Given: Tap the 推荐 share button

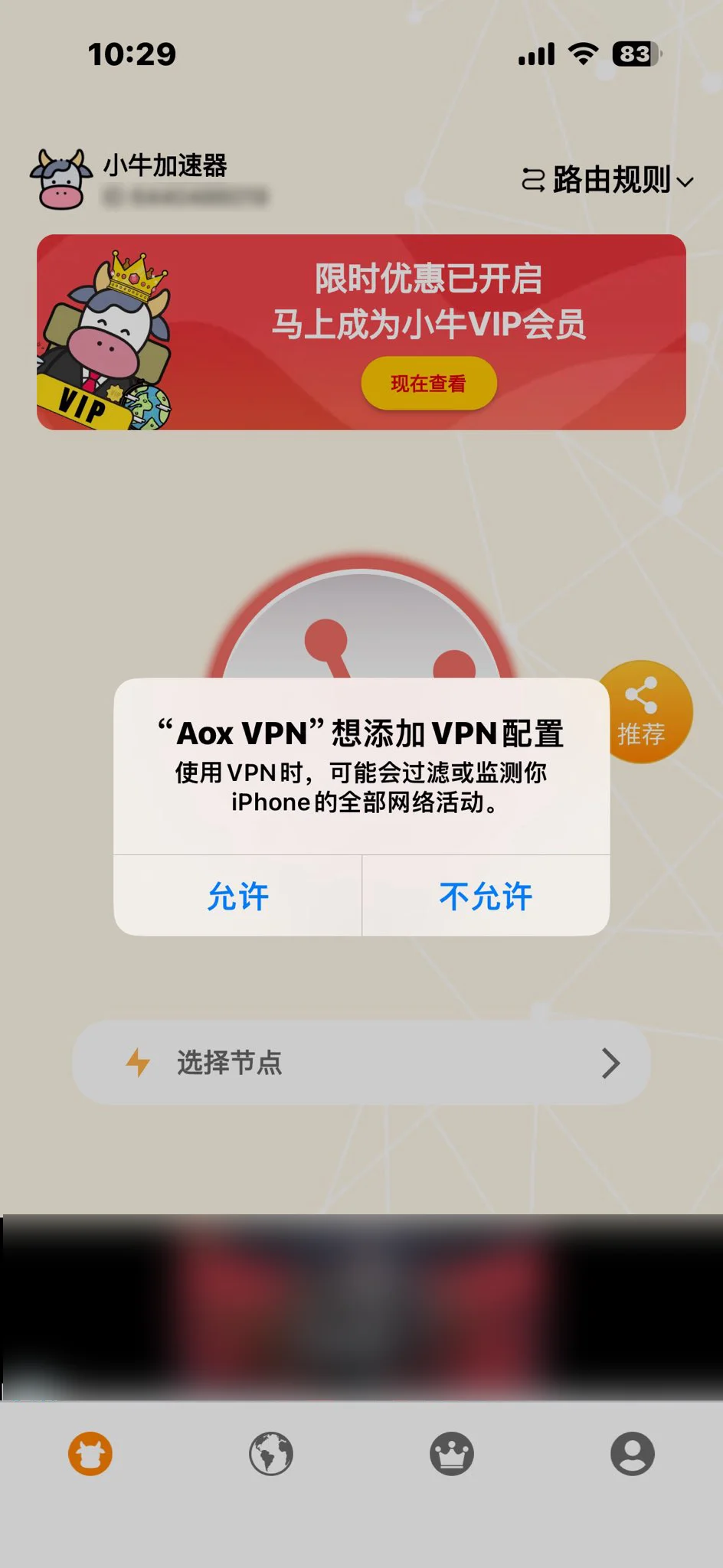Looking at the screenshot, I should coord(642,712).
